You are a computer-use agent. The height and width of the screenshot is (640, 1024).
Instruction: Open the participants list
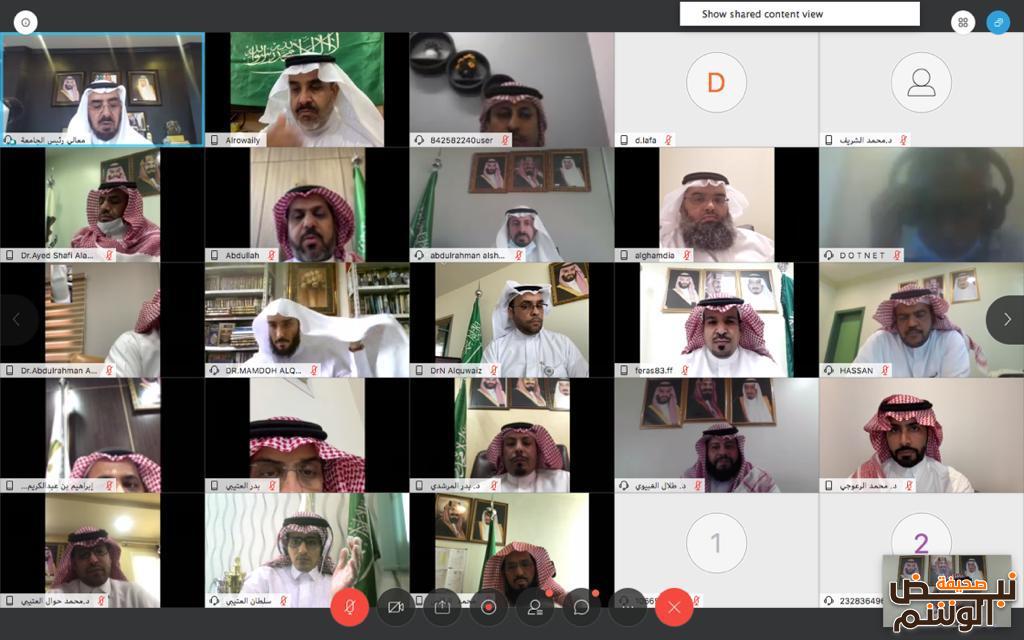click(x=535, y=606)
